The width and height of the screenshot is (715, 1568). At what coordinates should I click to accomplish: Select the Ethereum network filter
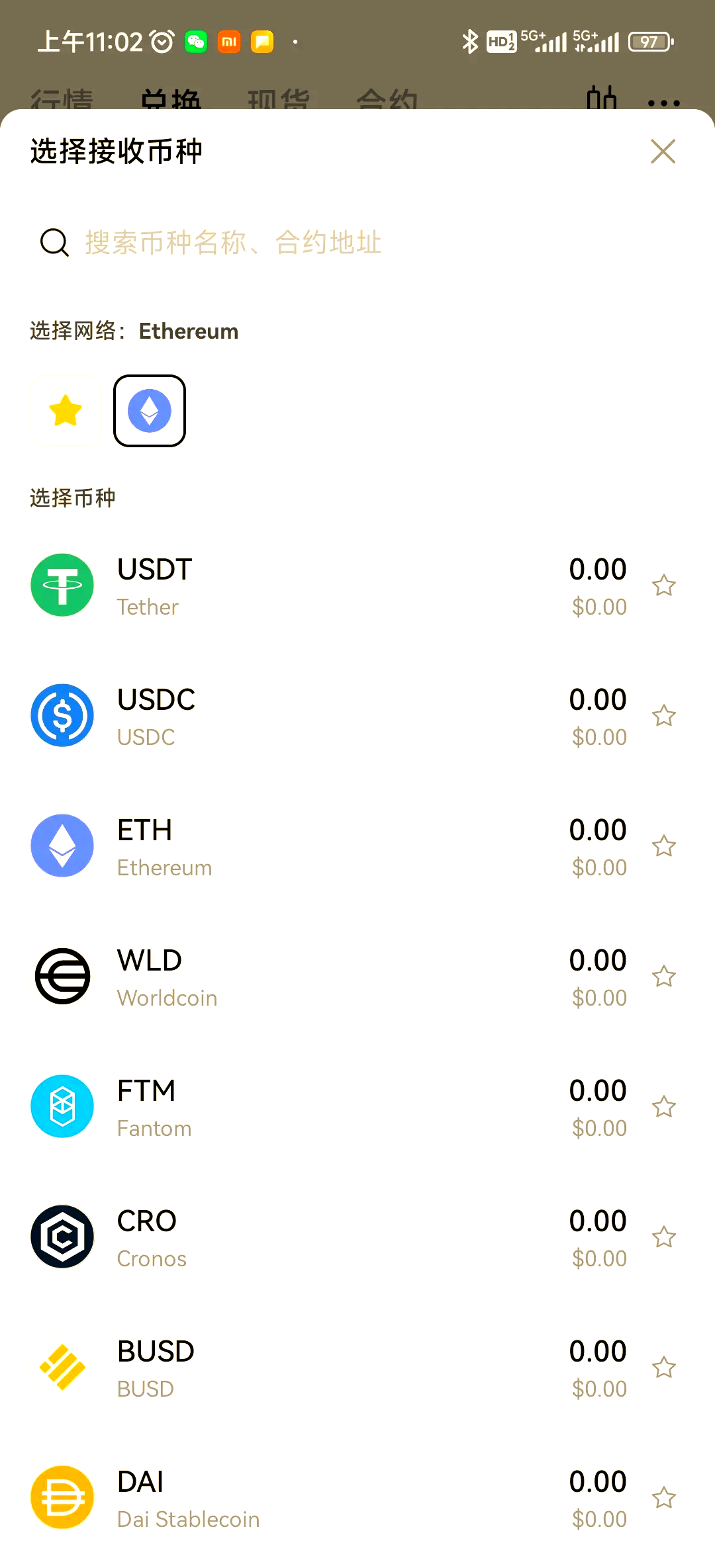[150, 410]
